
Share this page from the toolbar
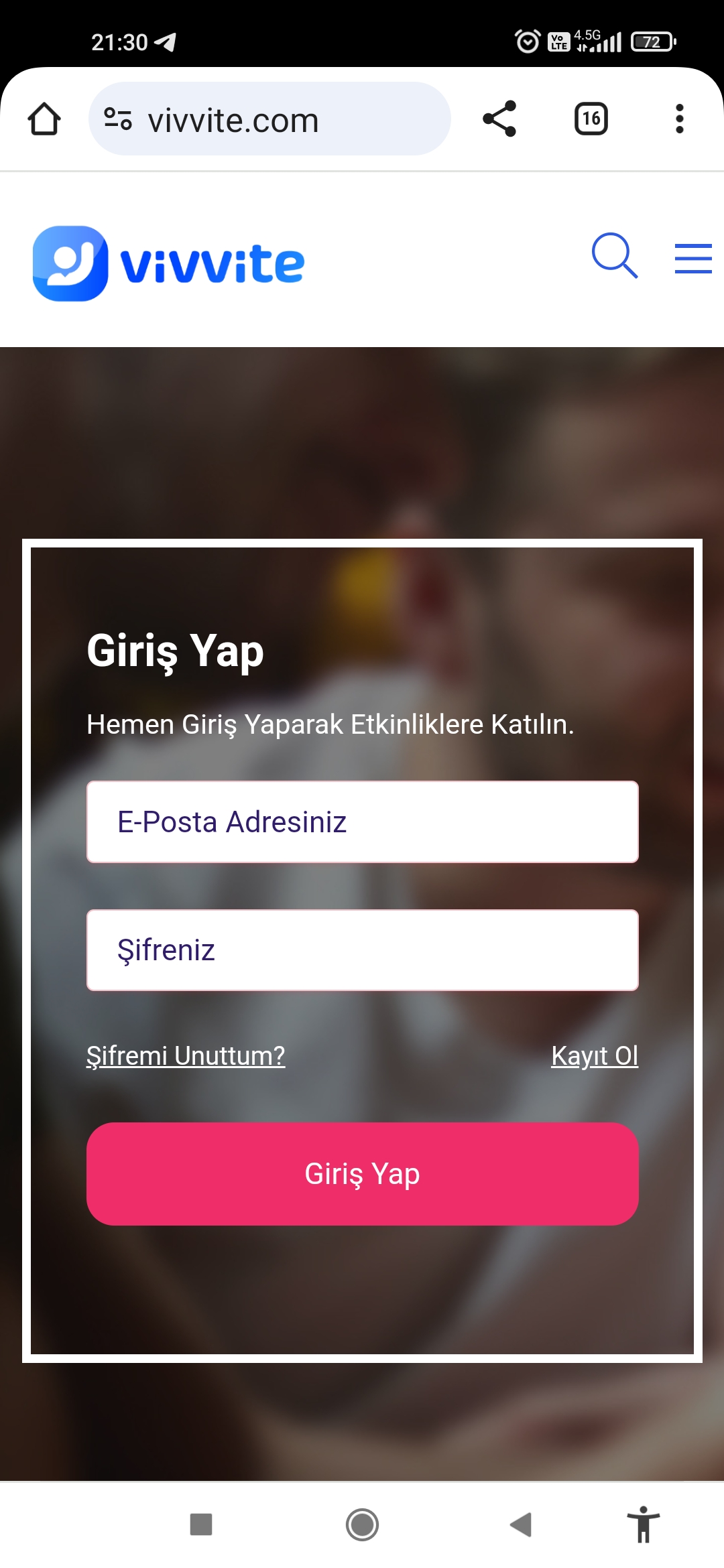coord(499,119)
